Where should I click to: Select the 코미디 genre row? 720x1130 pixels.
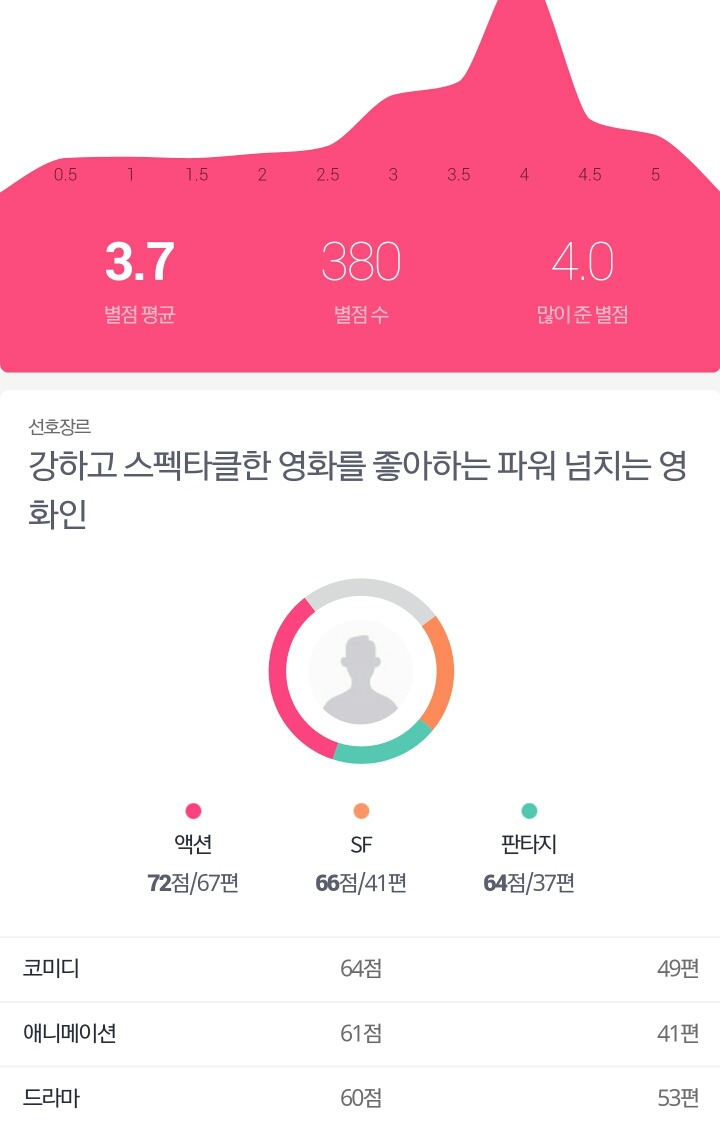pos(360,969)
